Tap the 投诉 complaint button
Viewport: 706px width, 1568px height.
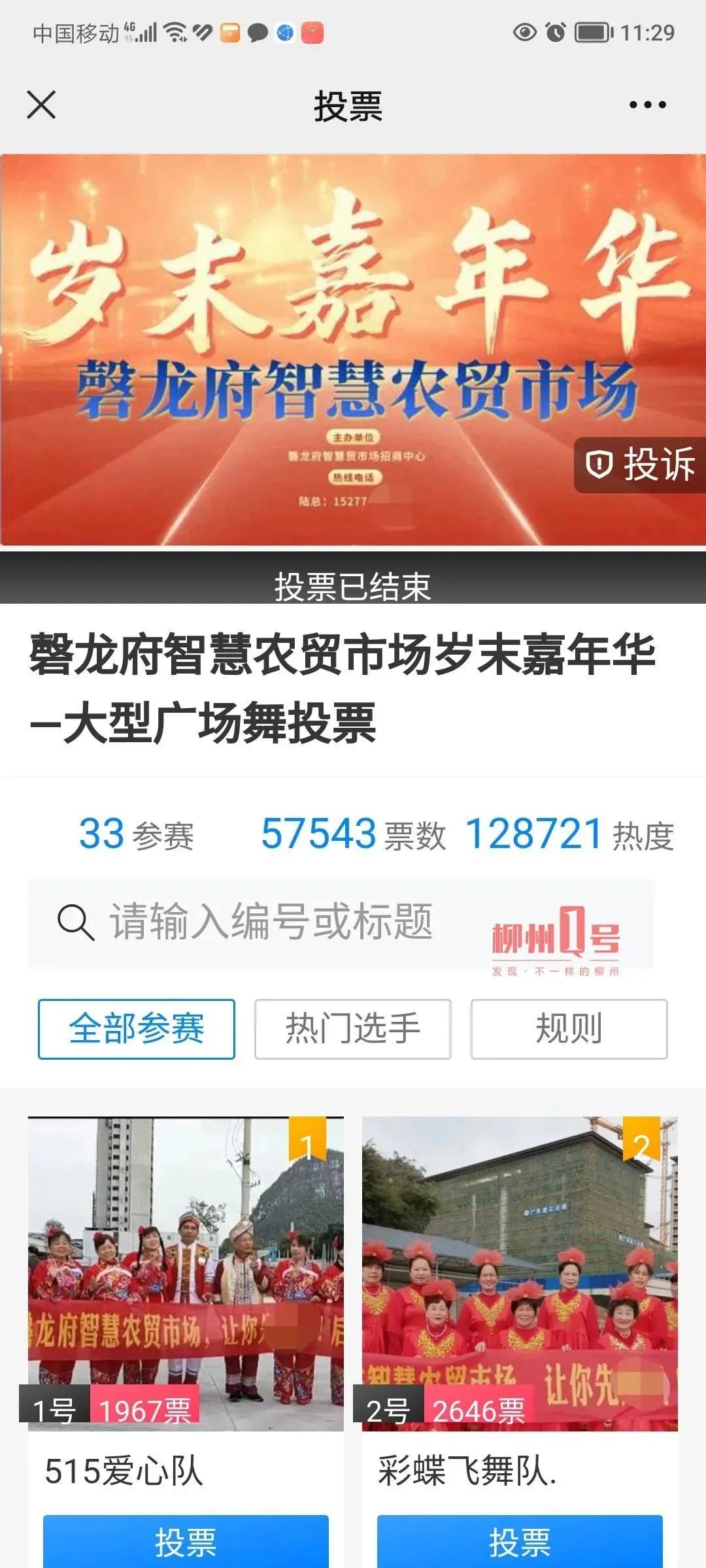tap(641, 465)
